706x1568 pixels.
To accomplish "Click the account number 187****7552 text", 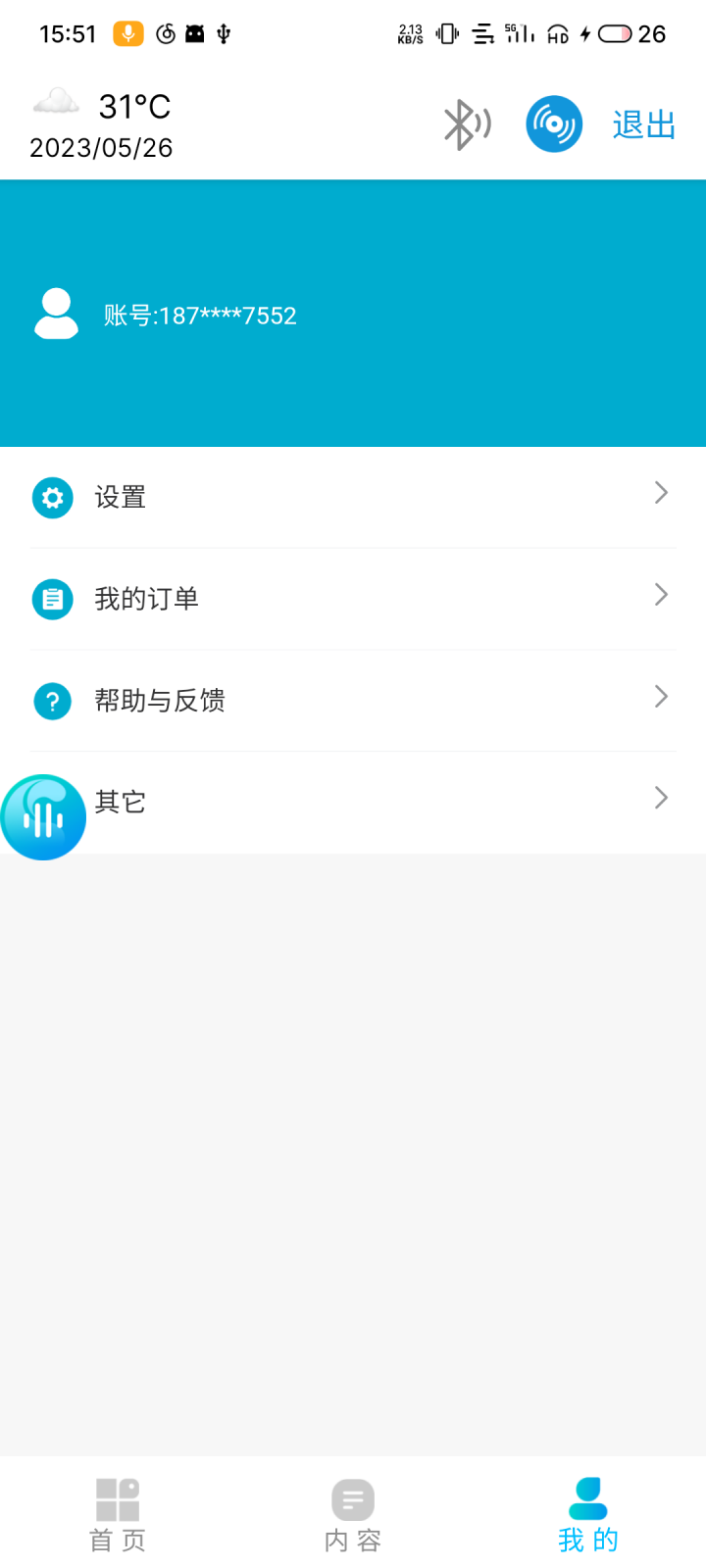I will click(x=198, y=315).
